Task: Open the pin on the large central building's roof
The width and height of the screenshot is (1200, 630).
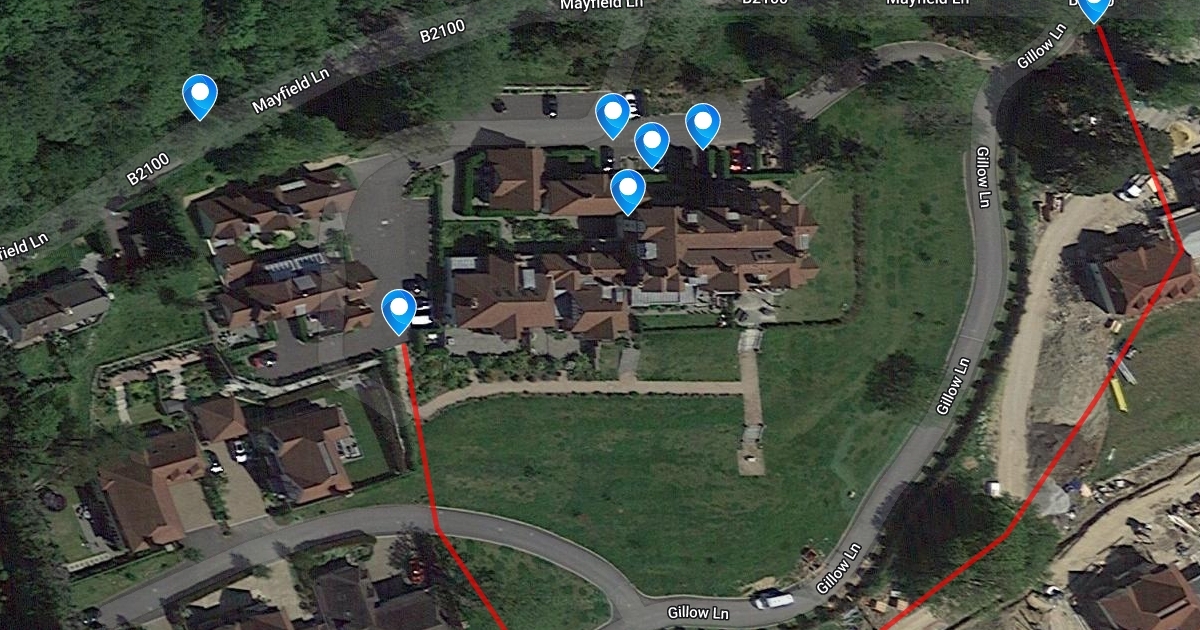Action: 627,190
